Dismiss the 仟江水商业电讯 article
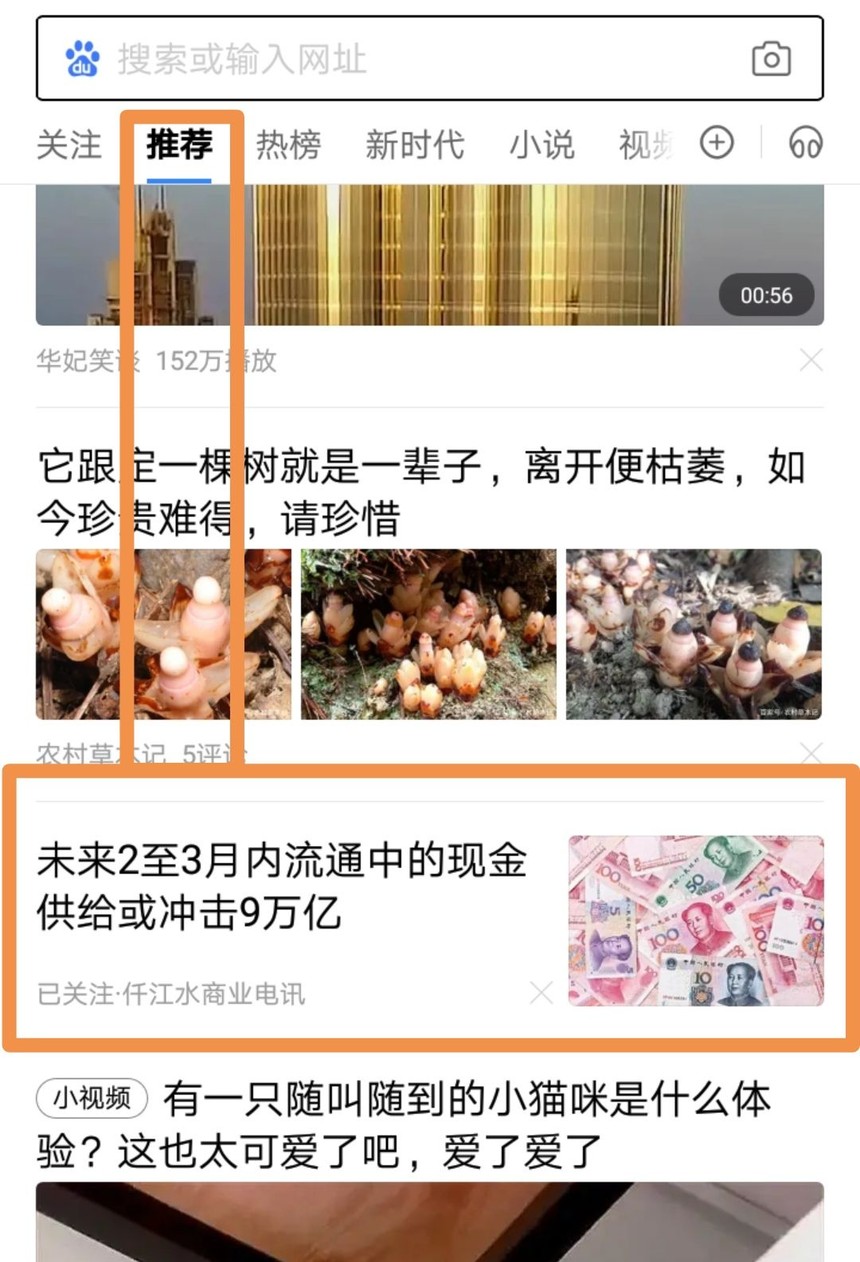Screen dimensions: 860x1262 (x=541, y=993)
